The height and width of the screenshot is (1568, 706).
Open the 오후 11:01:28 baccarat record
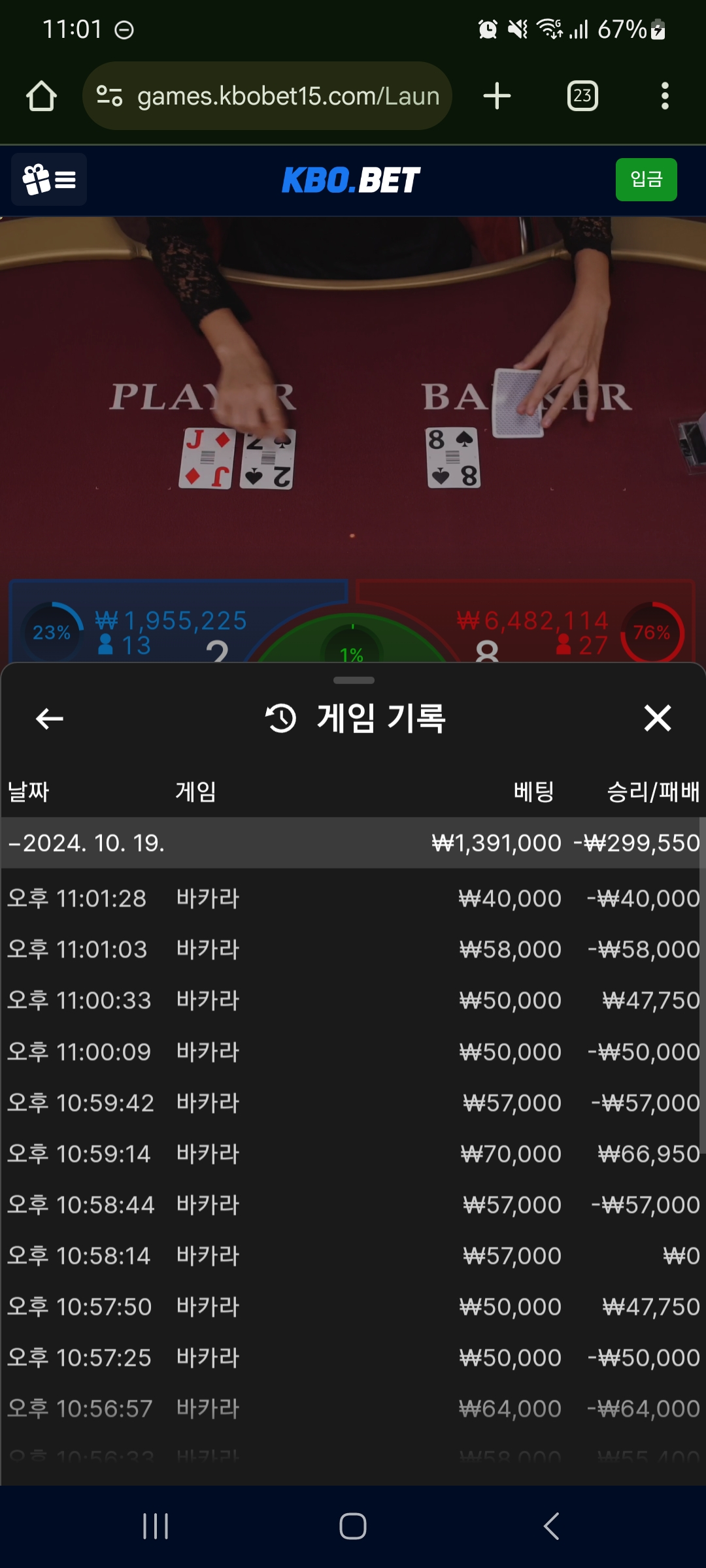(x=353, y=898)
